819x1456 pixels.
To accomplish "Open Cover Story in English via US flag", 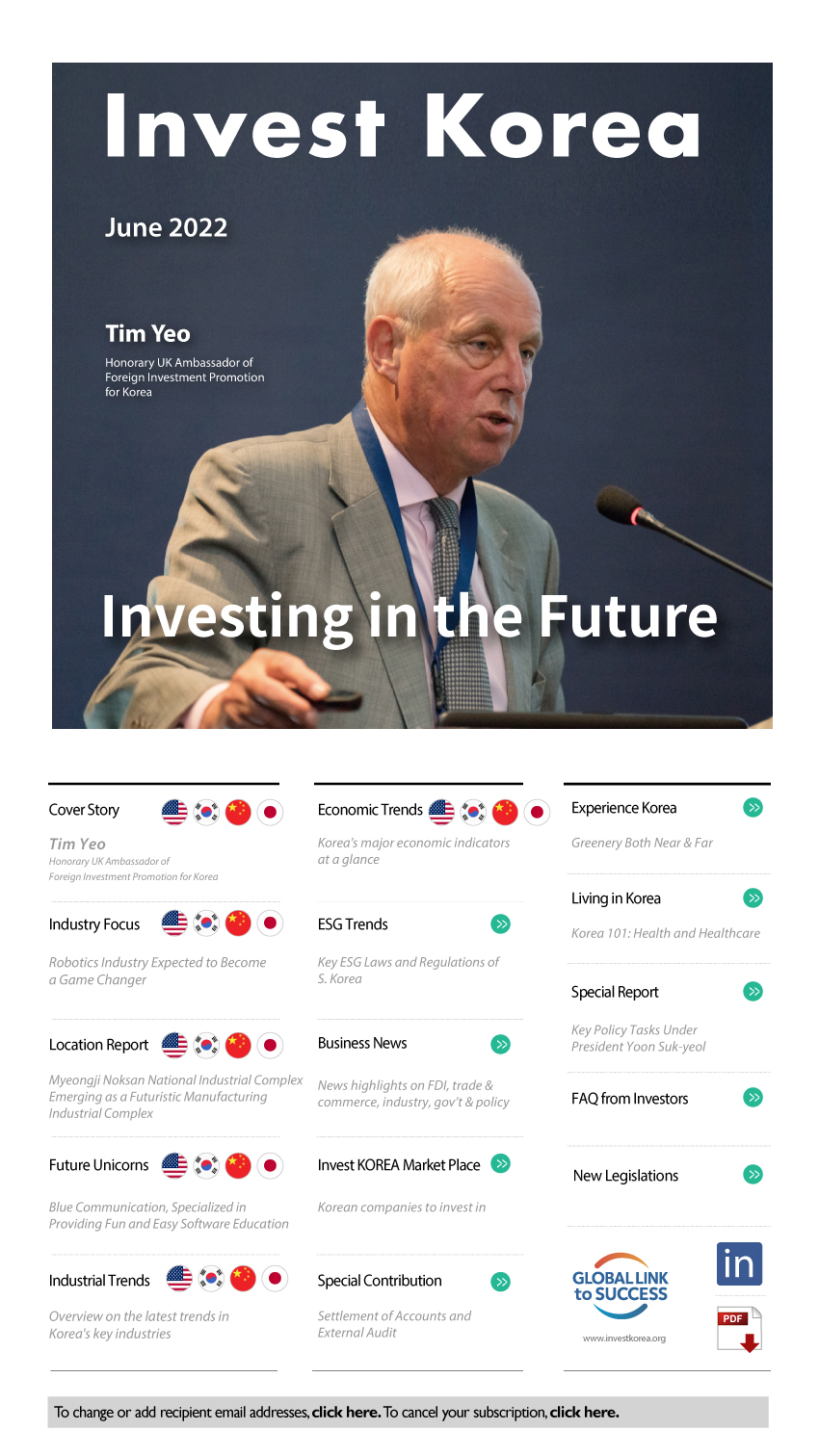I will [174, 812].
